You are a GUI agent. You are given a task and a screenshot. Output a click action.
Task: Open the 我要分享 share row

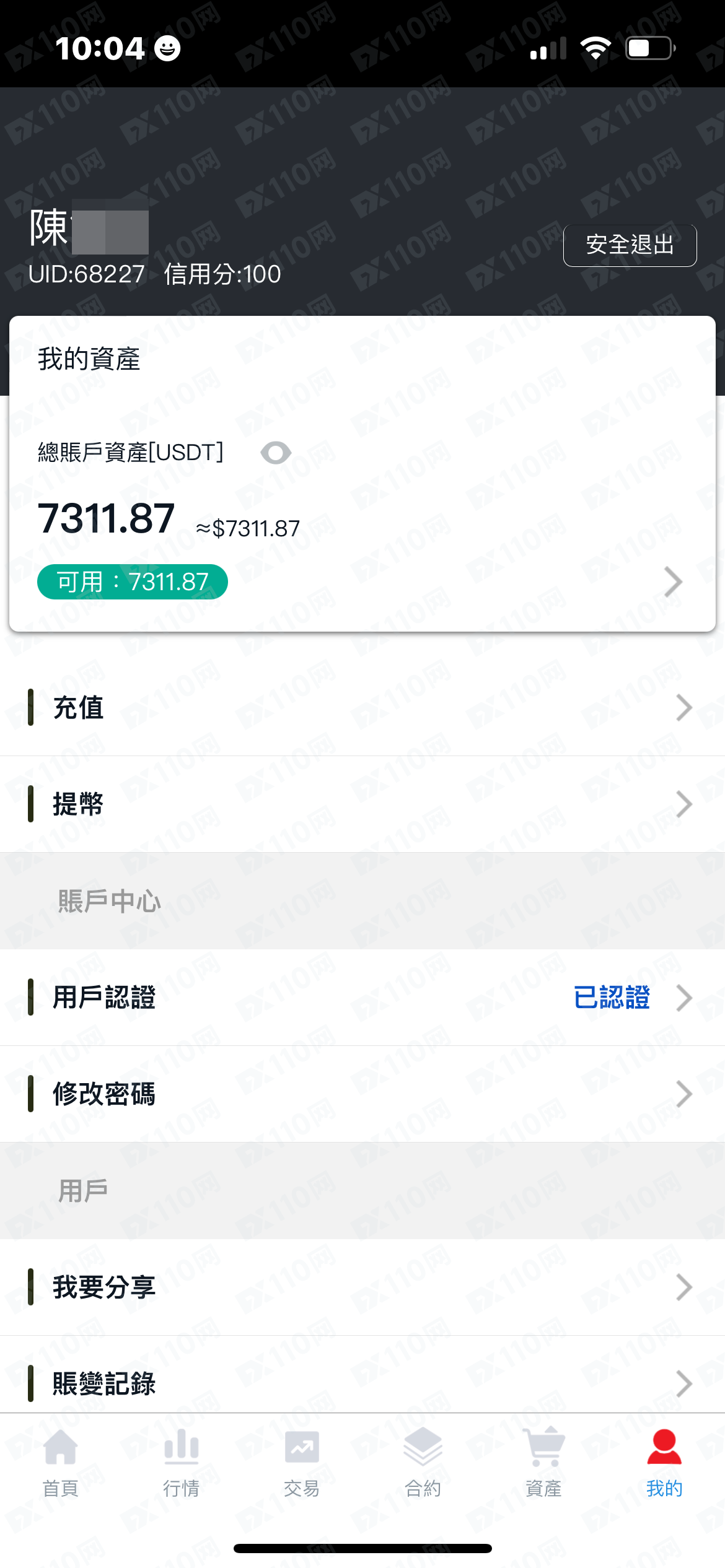click(362, 1287)
